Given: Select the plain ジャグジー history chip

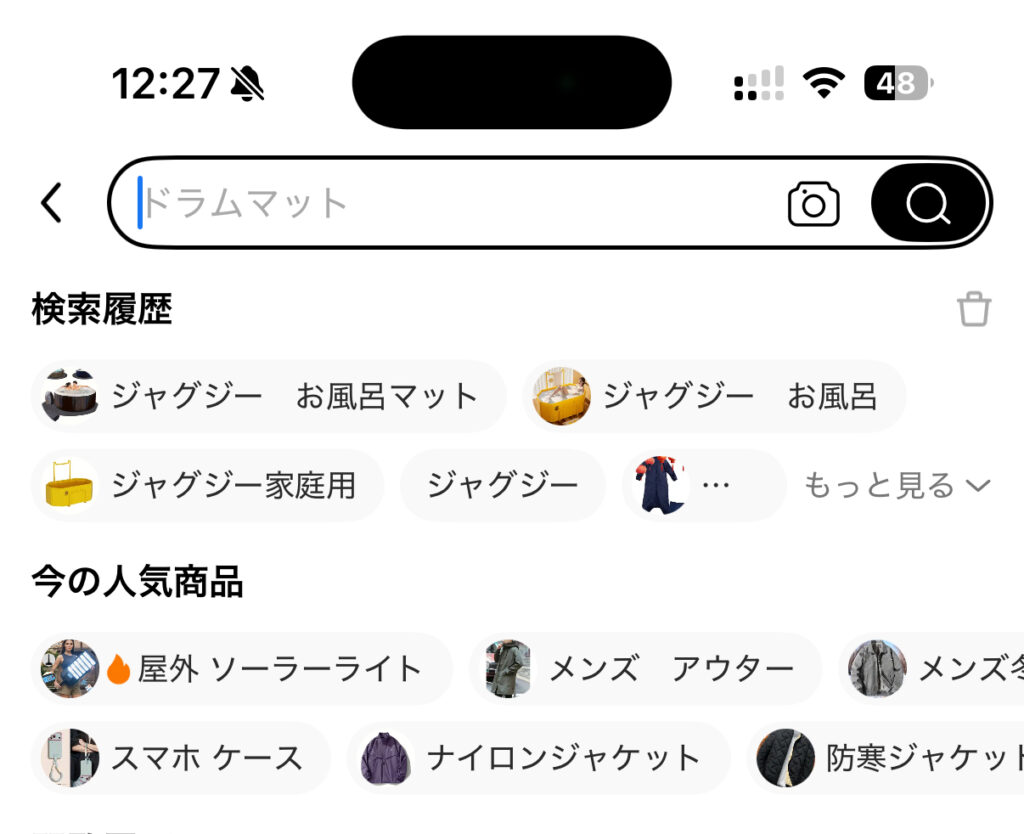Looking at the screenshot, I should [502, 486].
